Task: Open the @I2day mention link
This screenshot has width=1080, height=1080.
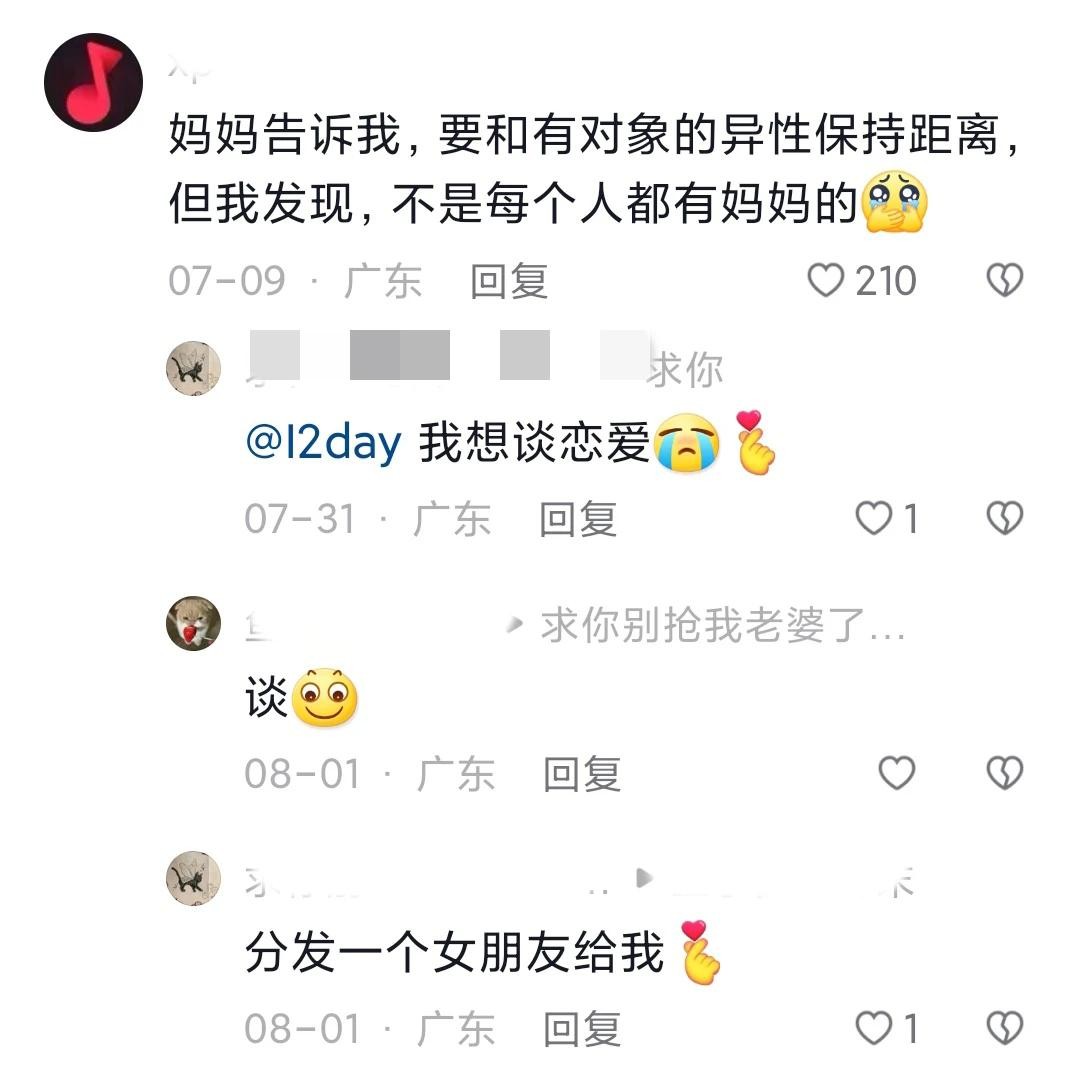Action: [x=323, y=443]
